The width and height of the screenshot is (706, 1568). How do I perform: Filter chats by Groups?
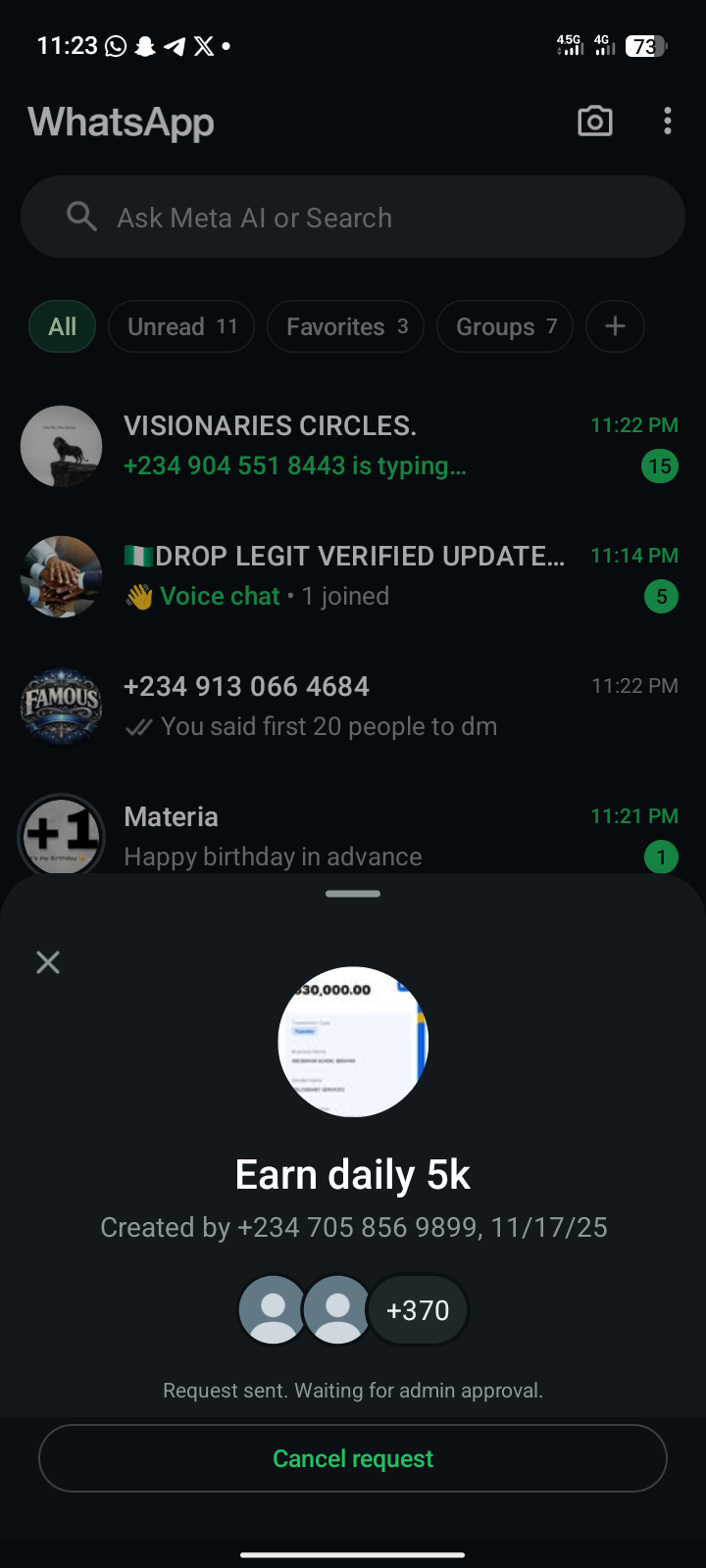click(505, 326)
